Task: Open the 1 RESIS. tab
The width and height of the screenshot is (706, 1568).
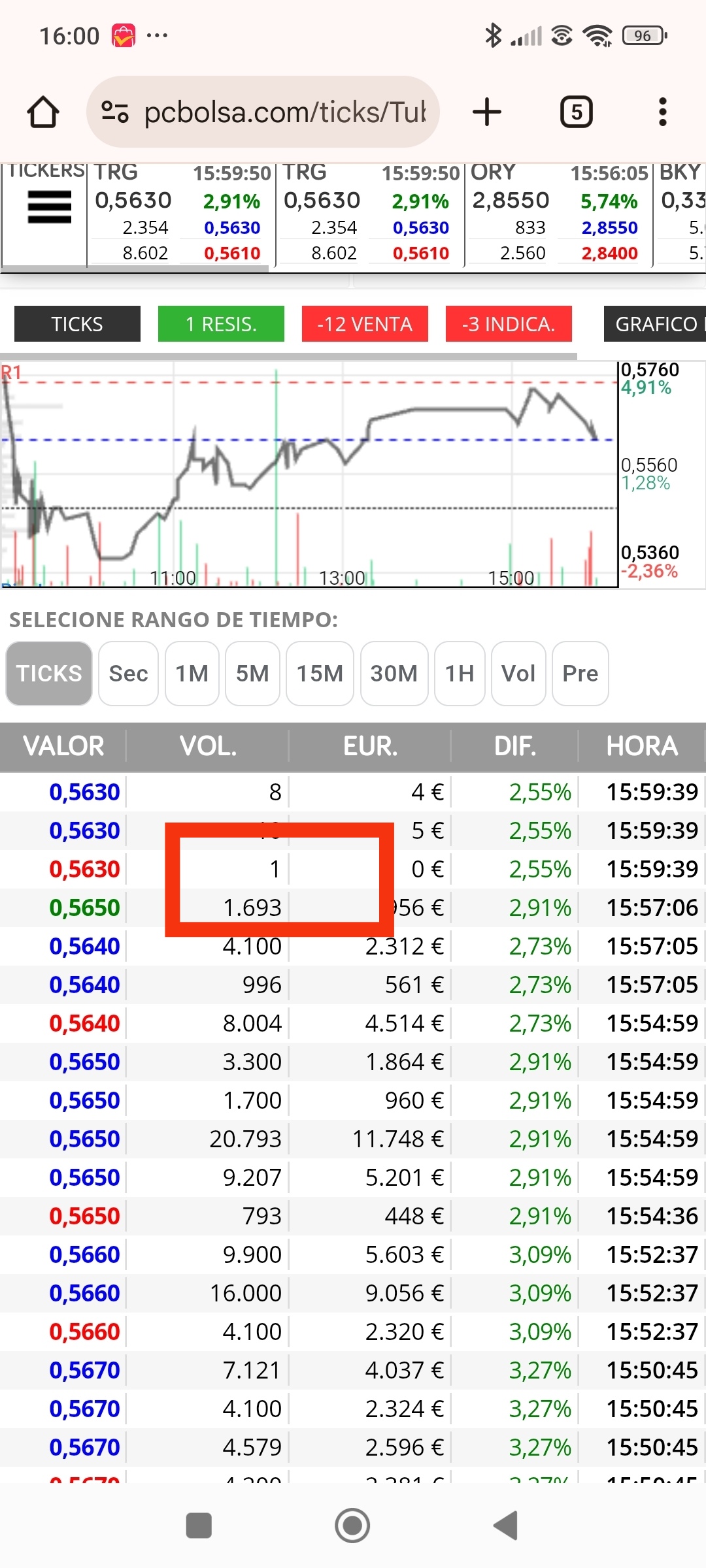Action: coord(221,324)
